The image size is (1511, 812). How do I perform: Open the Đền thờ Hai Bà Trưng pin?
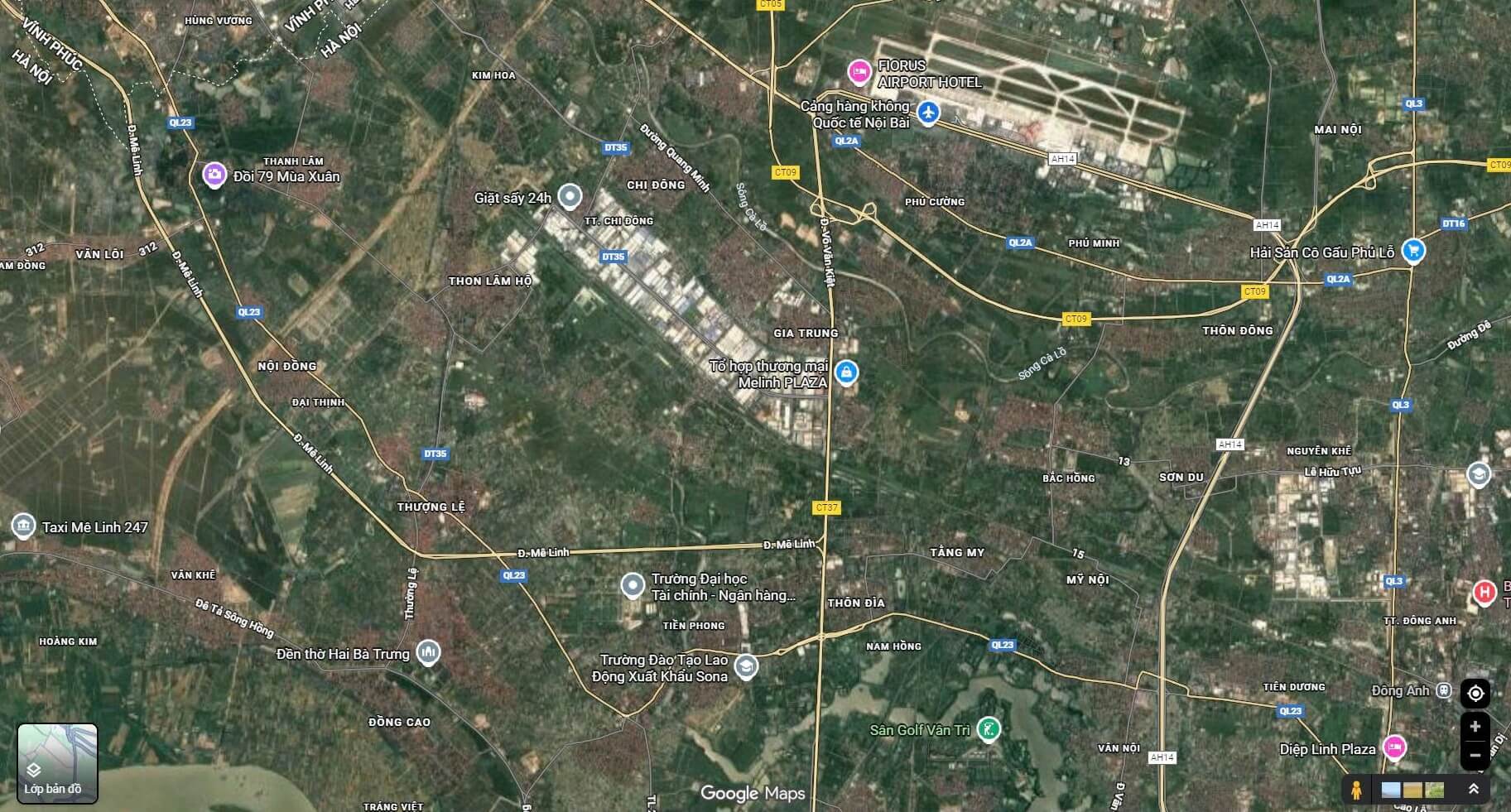[428, 652]
